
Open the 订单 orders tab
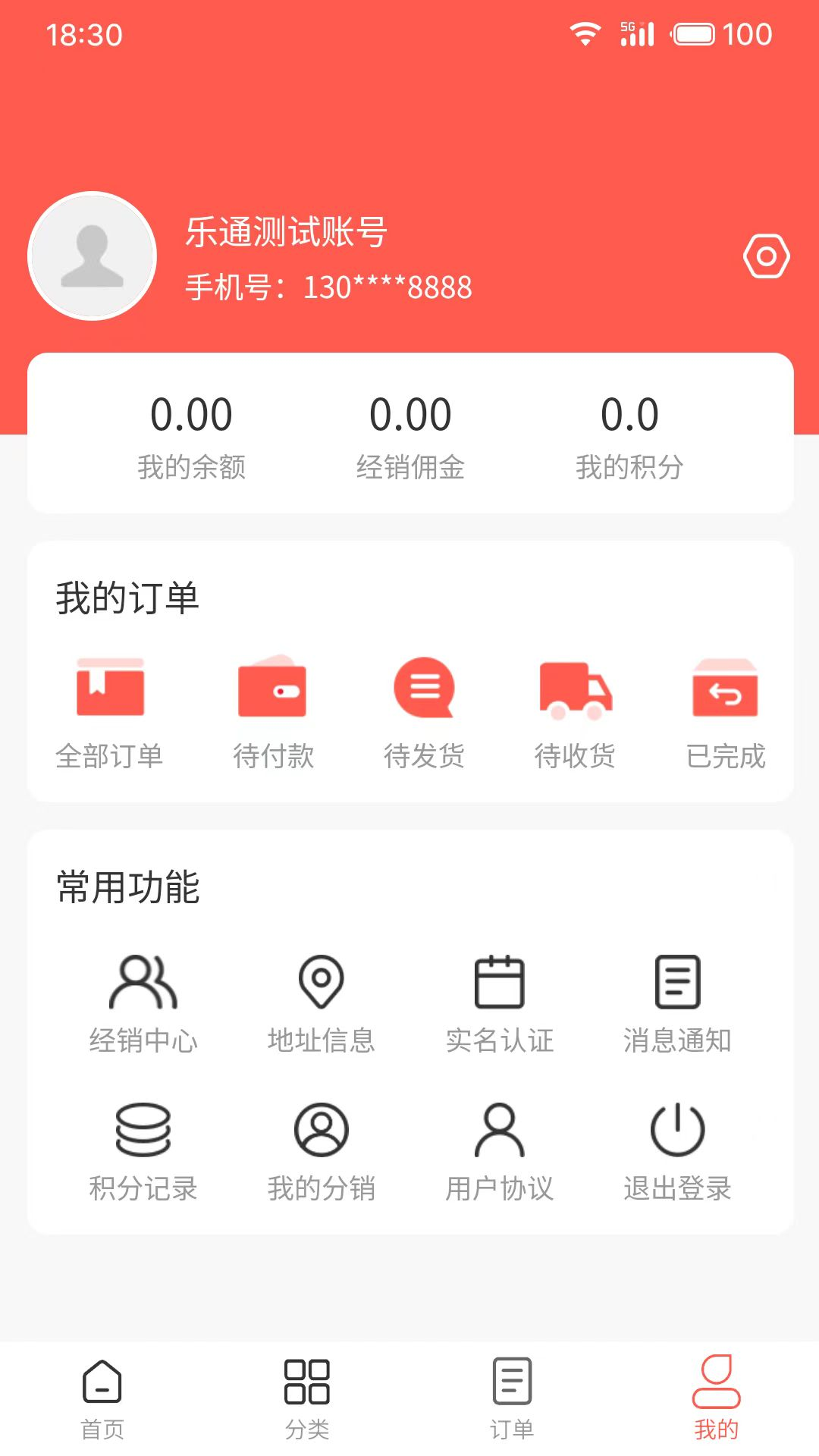(512, 1399)
